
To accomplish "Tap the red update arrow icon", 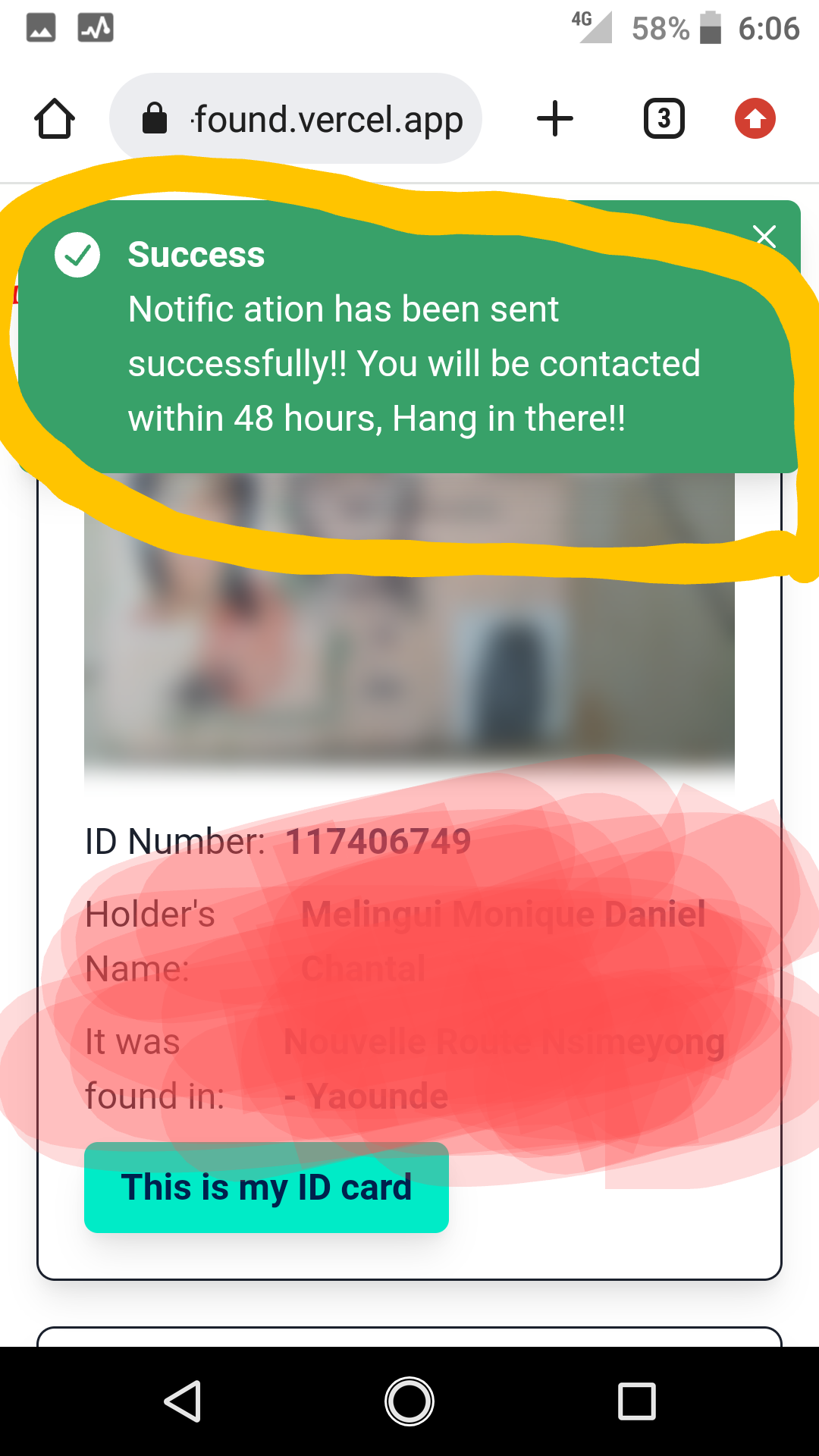I will pyautogui.click(x=755, y=119).
